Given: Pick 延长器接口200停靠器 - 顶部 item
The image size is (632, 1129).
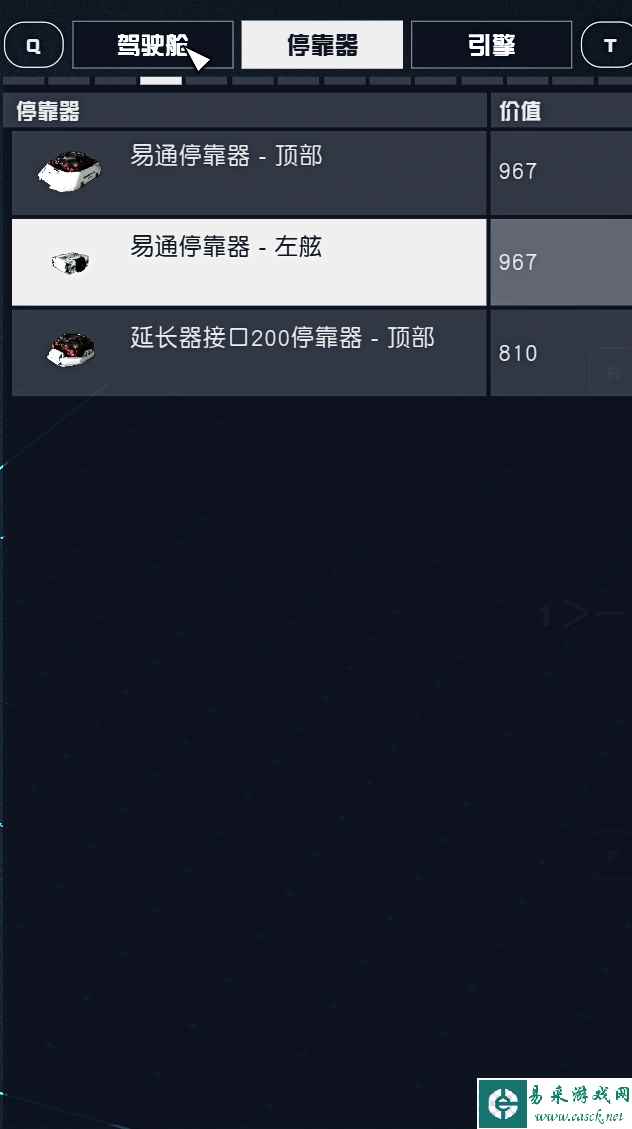Looking at the screenshot, I should pyautogui.click(x=249, y=353).
